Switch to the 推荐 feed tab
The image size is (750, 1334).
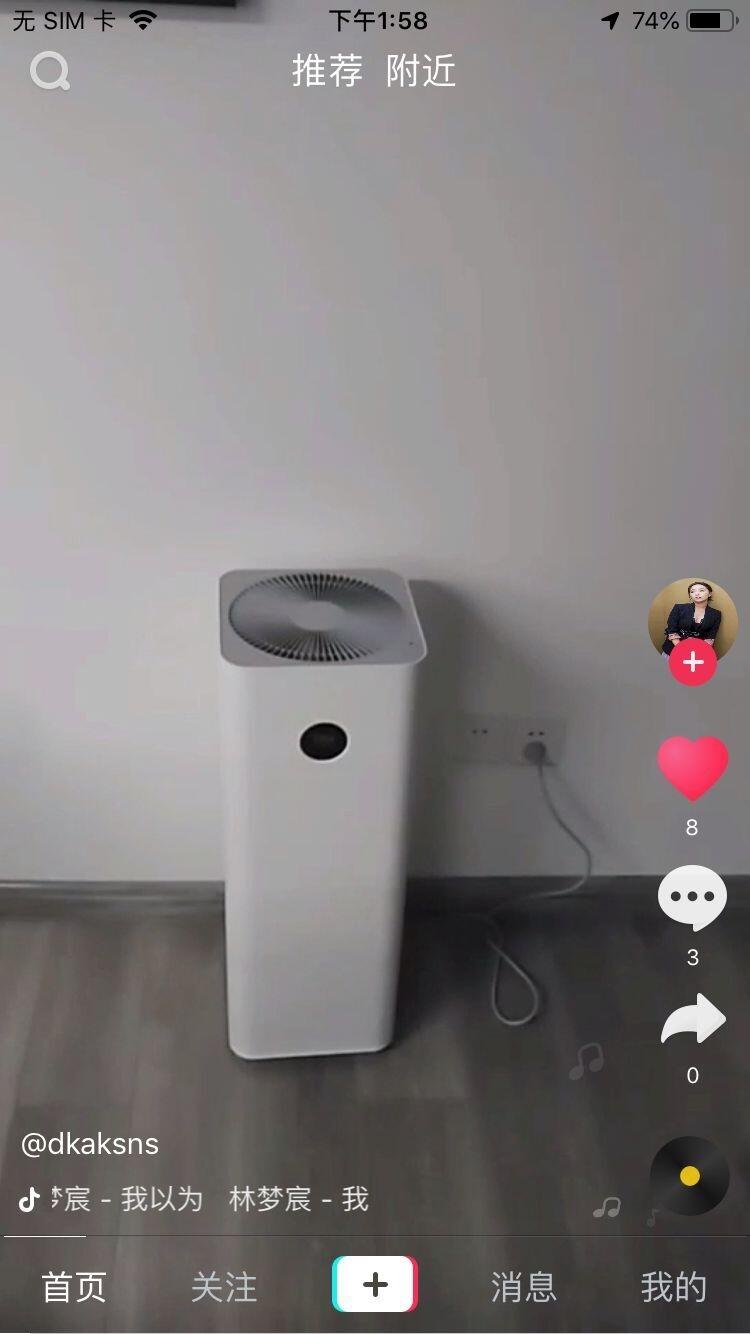(327, 71)
